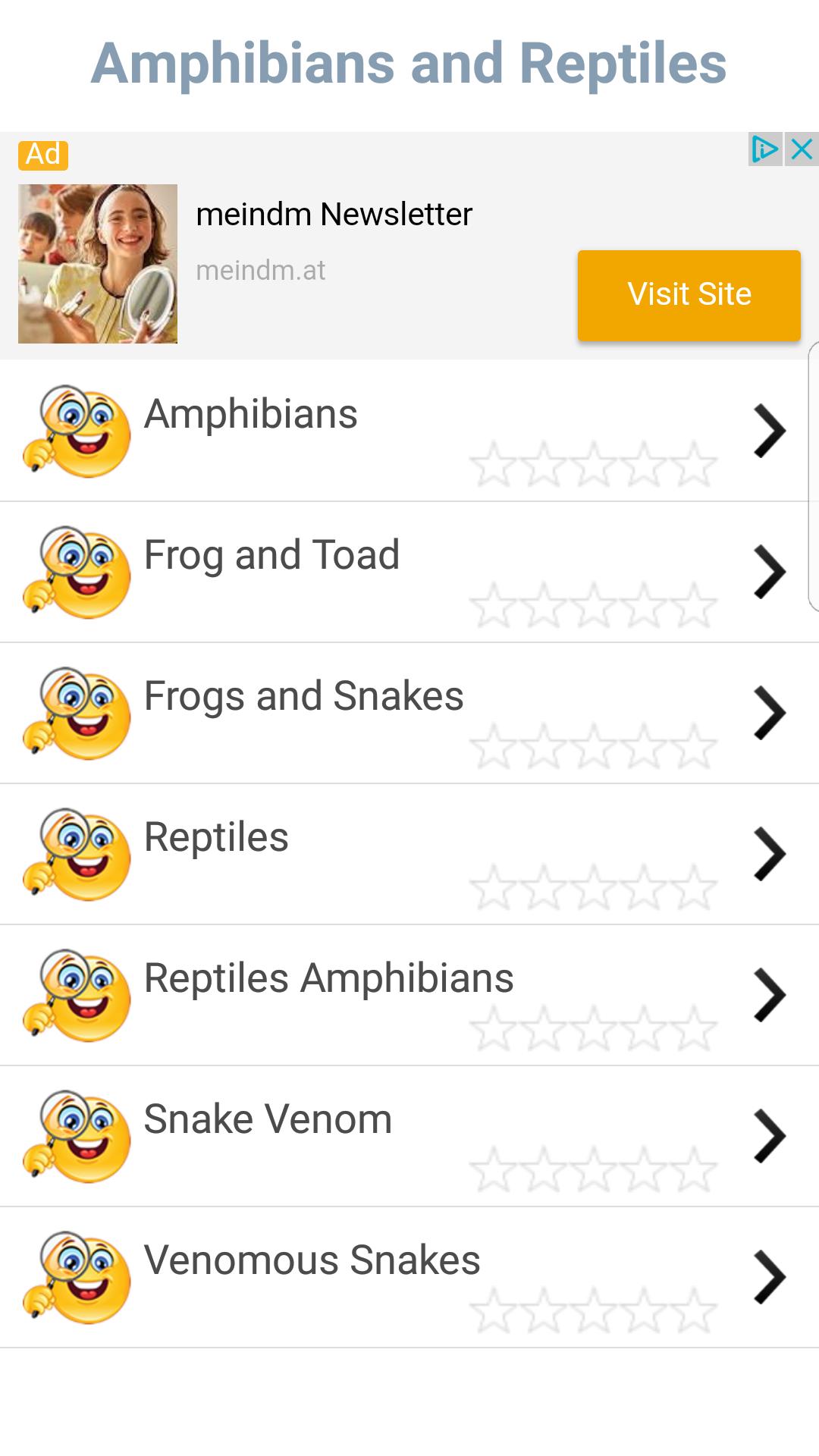Visit Site for meindm Newsletter ad
This screenshot has width=819, height=1456.
point(689,295)
